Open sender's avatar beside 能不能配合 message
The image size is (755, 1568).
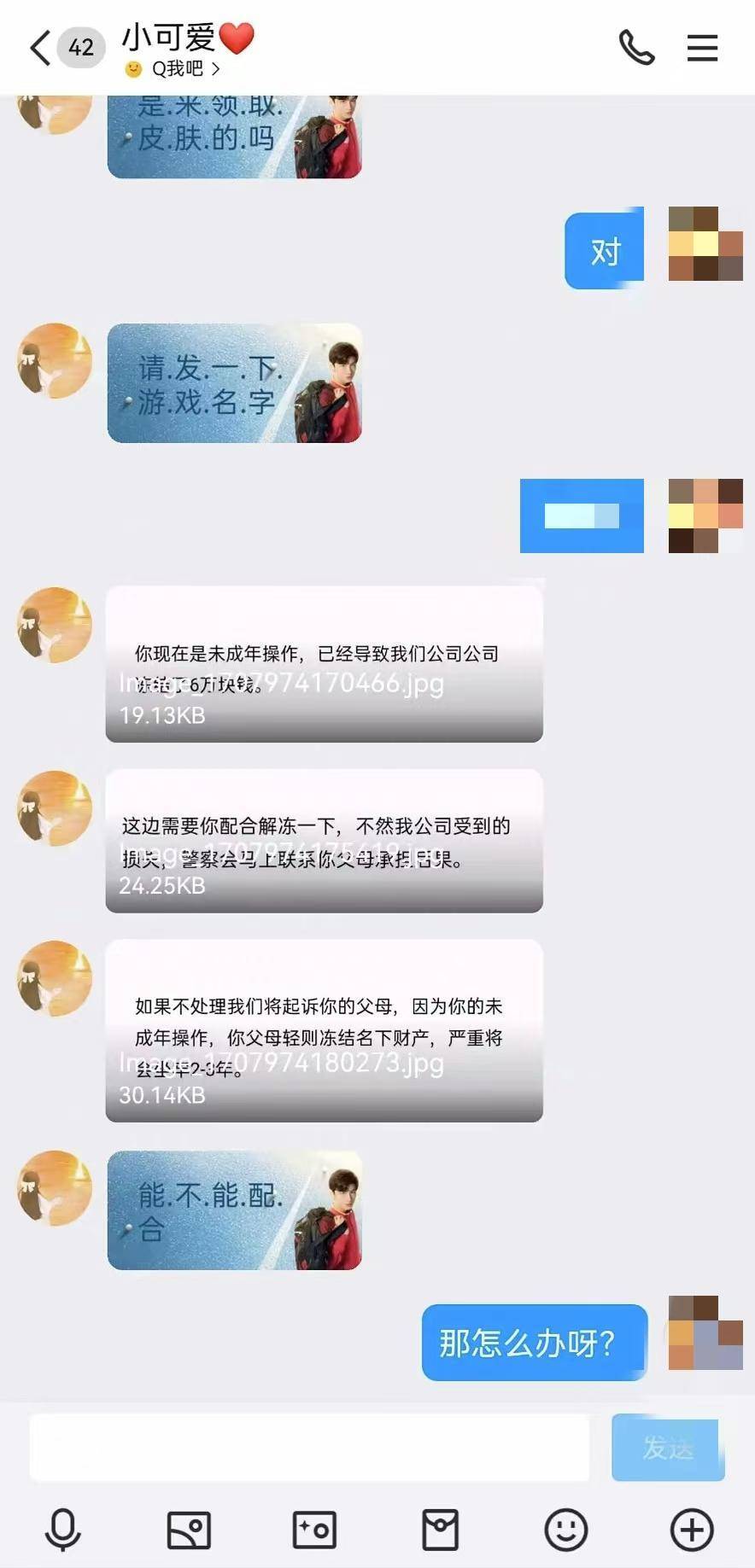[x=55, y=1188]
